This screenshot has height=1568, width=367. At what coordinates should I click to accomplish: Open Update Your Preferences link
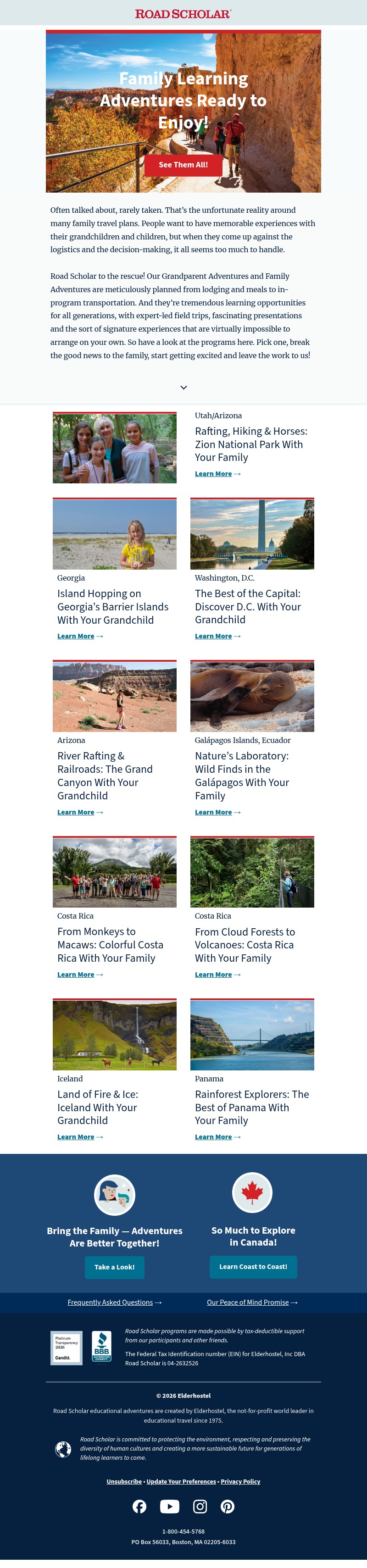[181, 1481]
